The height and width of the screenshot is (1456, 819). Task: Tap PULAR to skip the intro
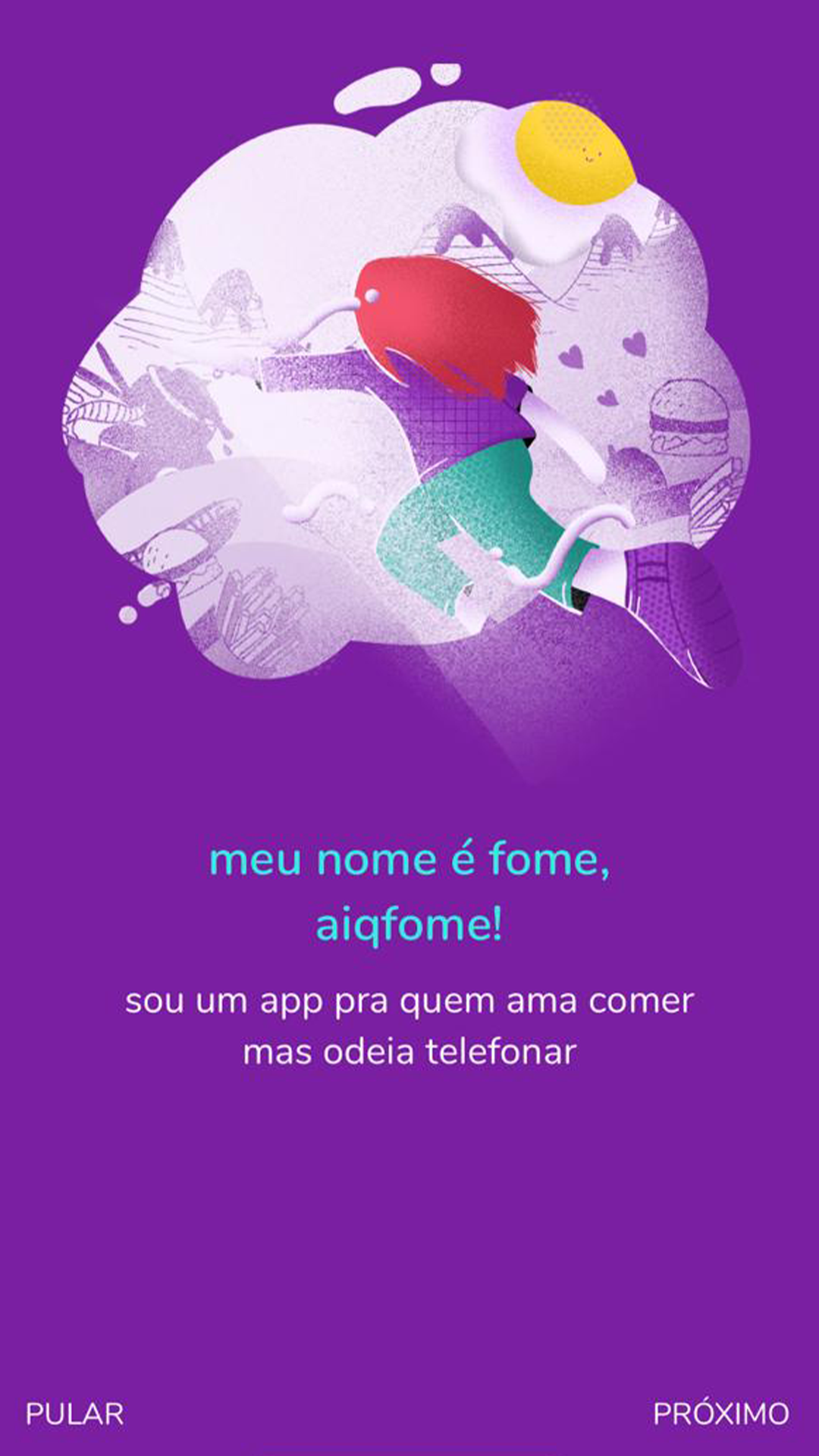click(74, 1414)
